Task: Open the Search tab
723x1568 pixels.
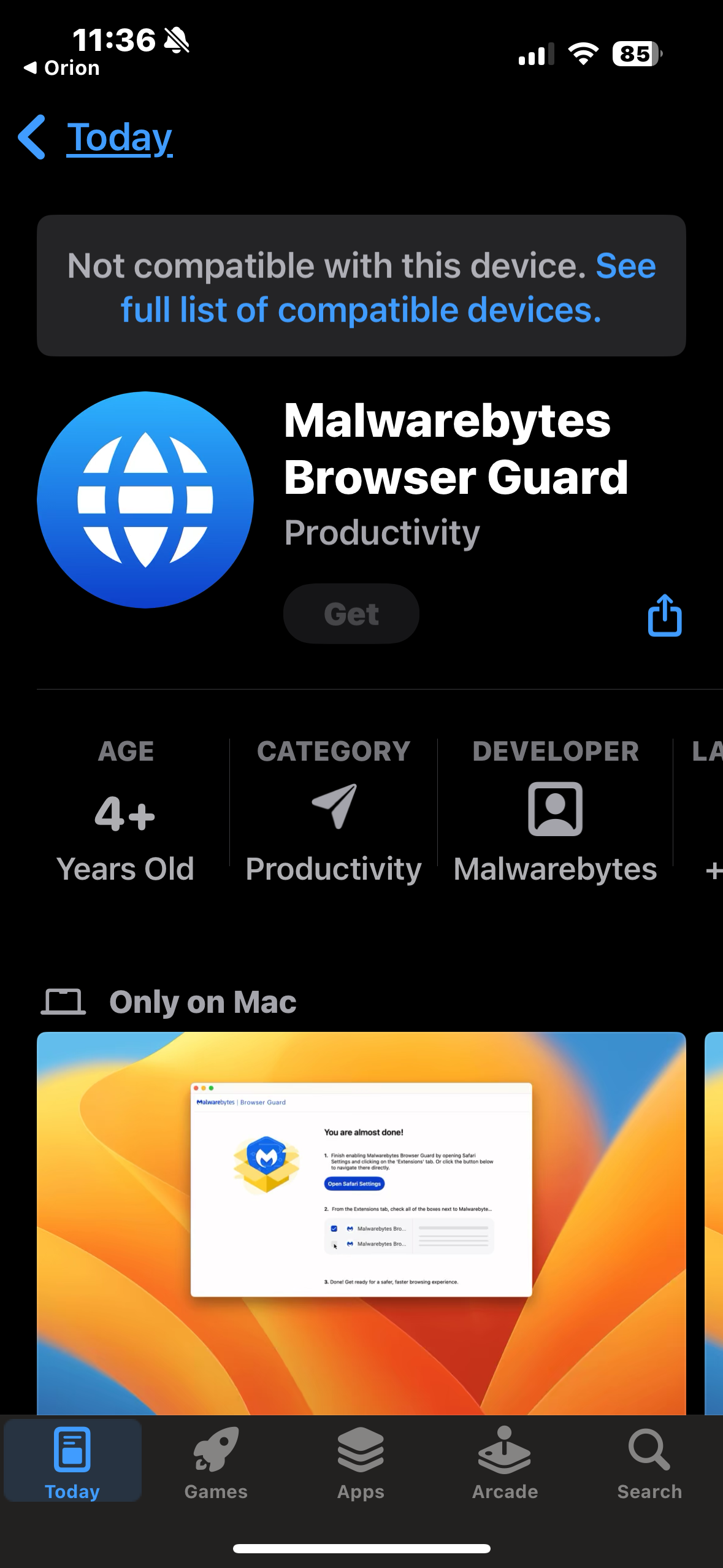Action: 649,1463
